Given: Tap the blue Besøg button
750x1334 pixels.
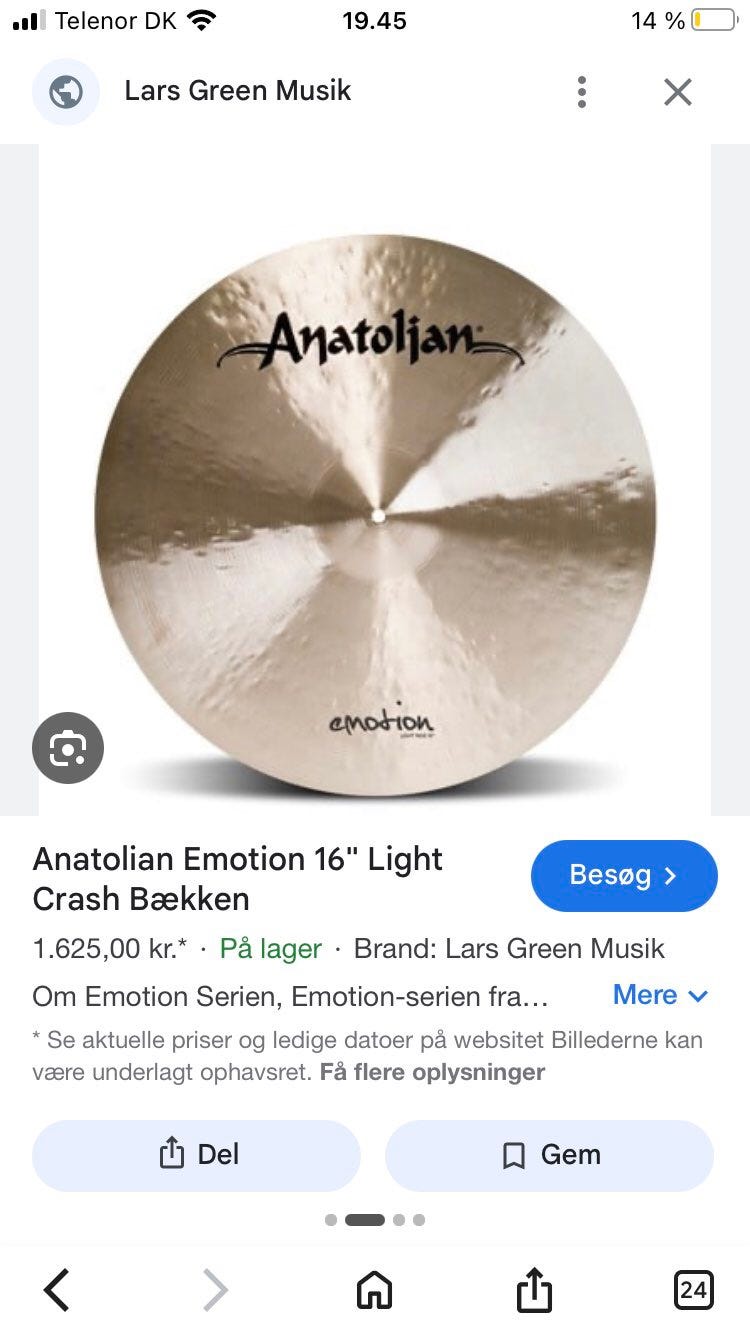Looking at the screenshot, I should (x=624, y=876).
